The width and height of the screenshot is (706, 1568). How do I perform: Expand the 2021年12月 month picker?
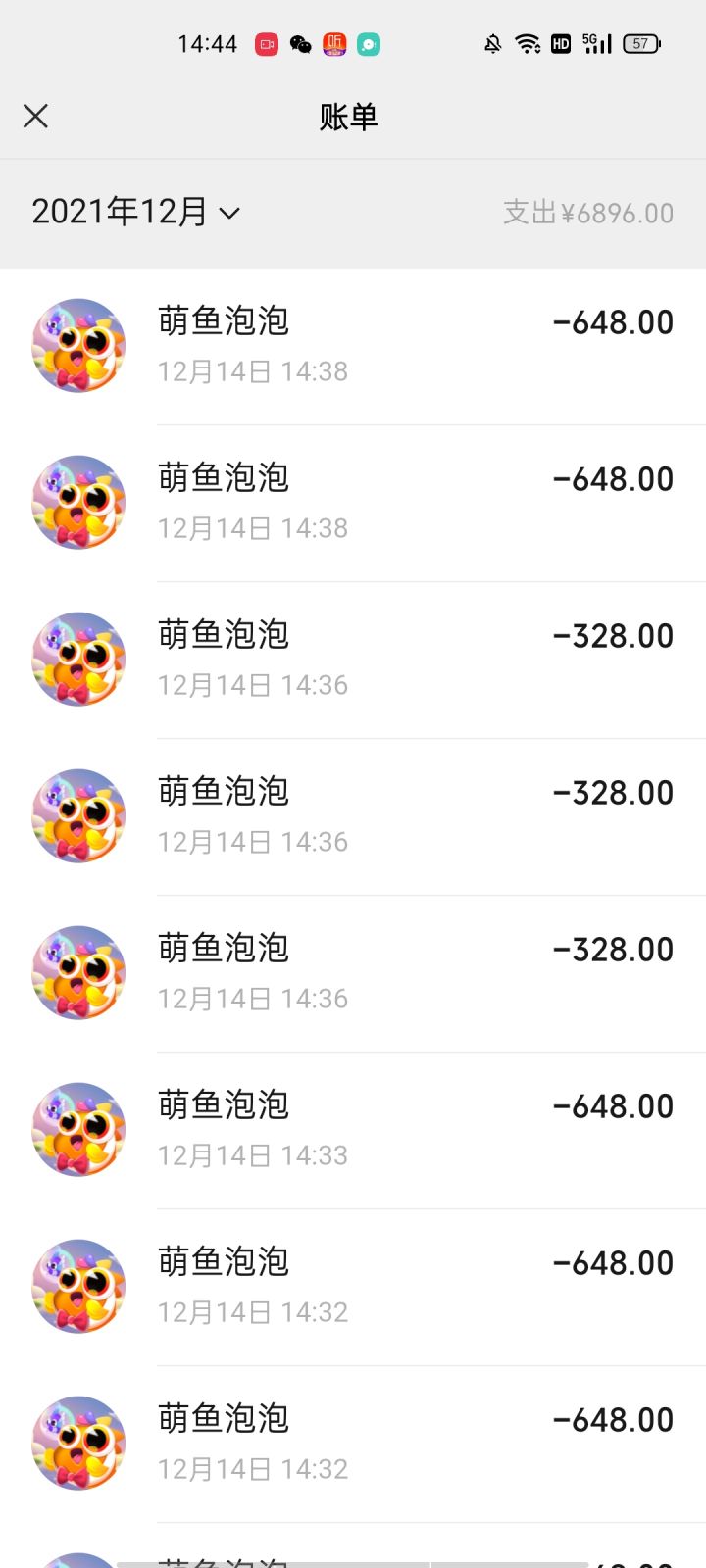pyautogui.click(x=135, y=212)
